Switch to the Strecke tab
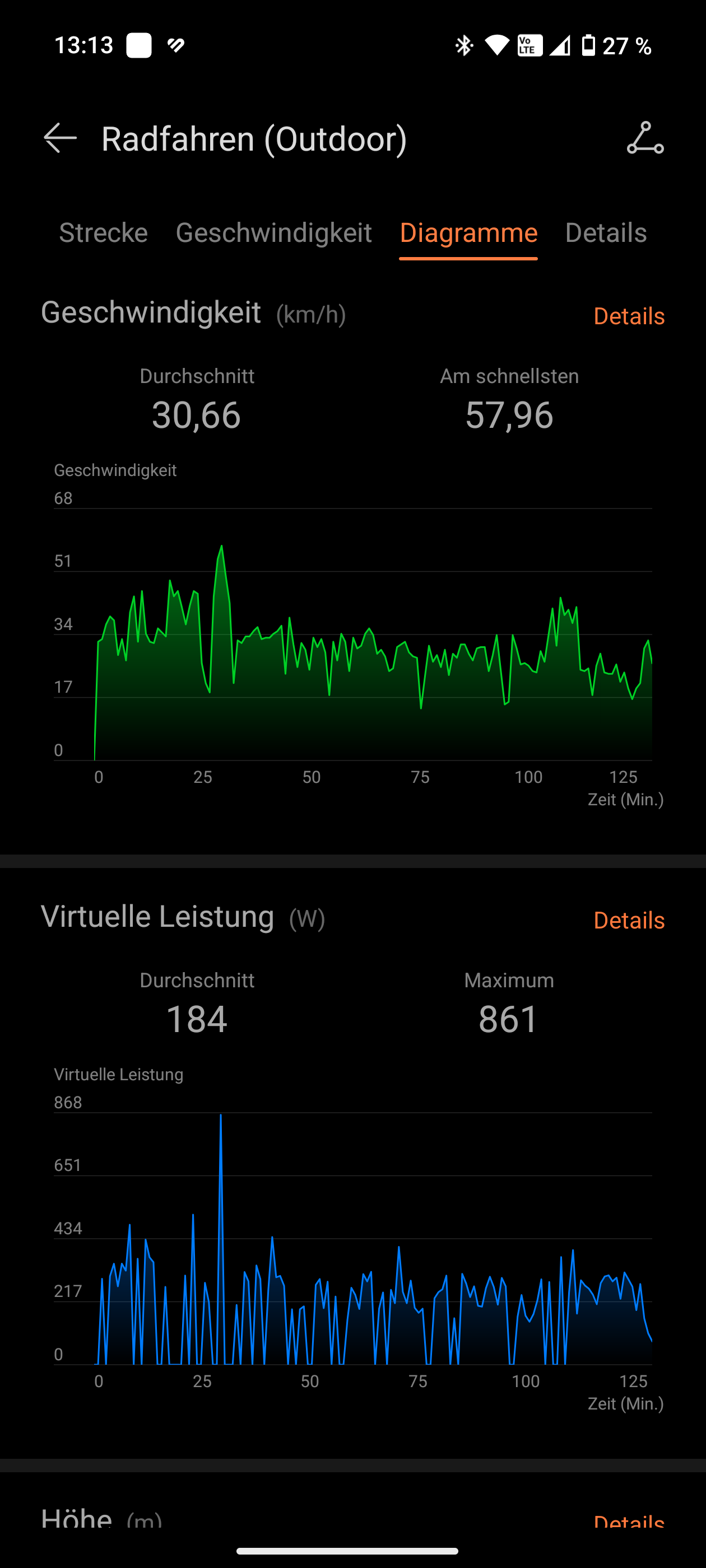Screen dimensions: 706x1568 pos(104,232)
